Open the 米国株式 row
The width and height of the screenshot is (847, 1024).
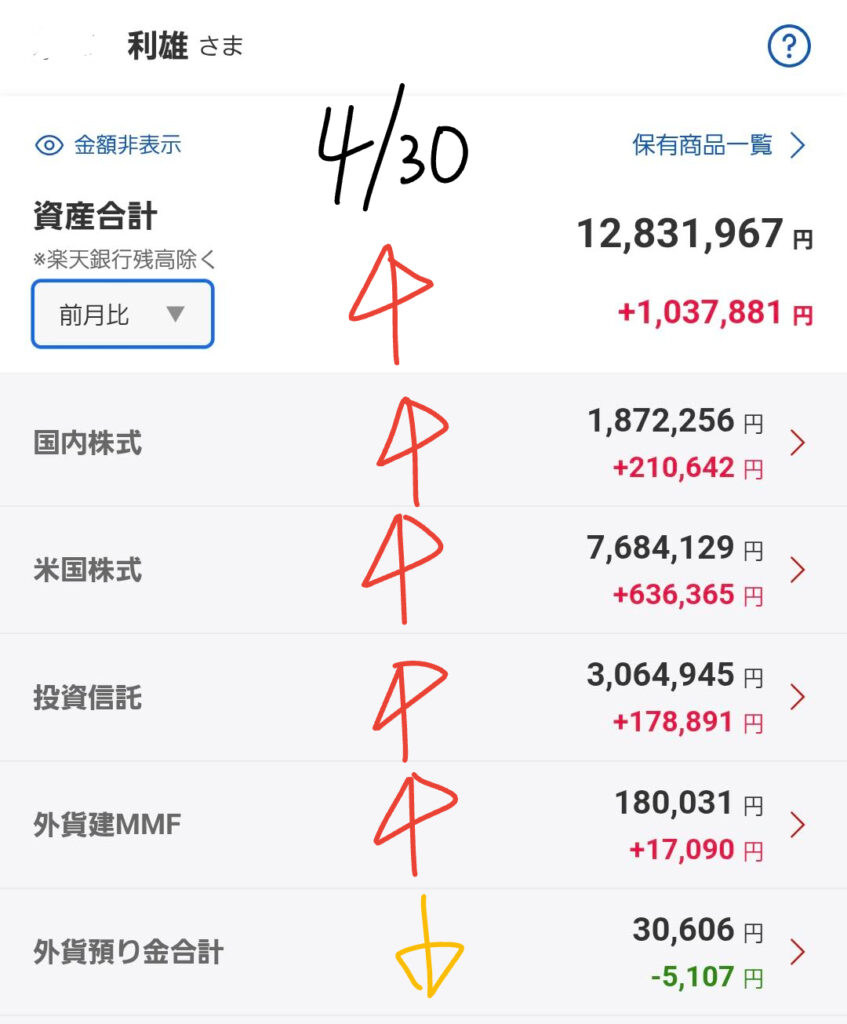pos(423,570)
